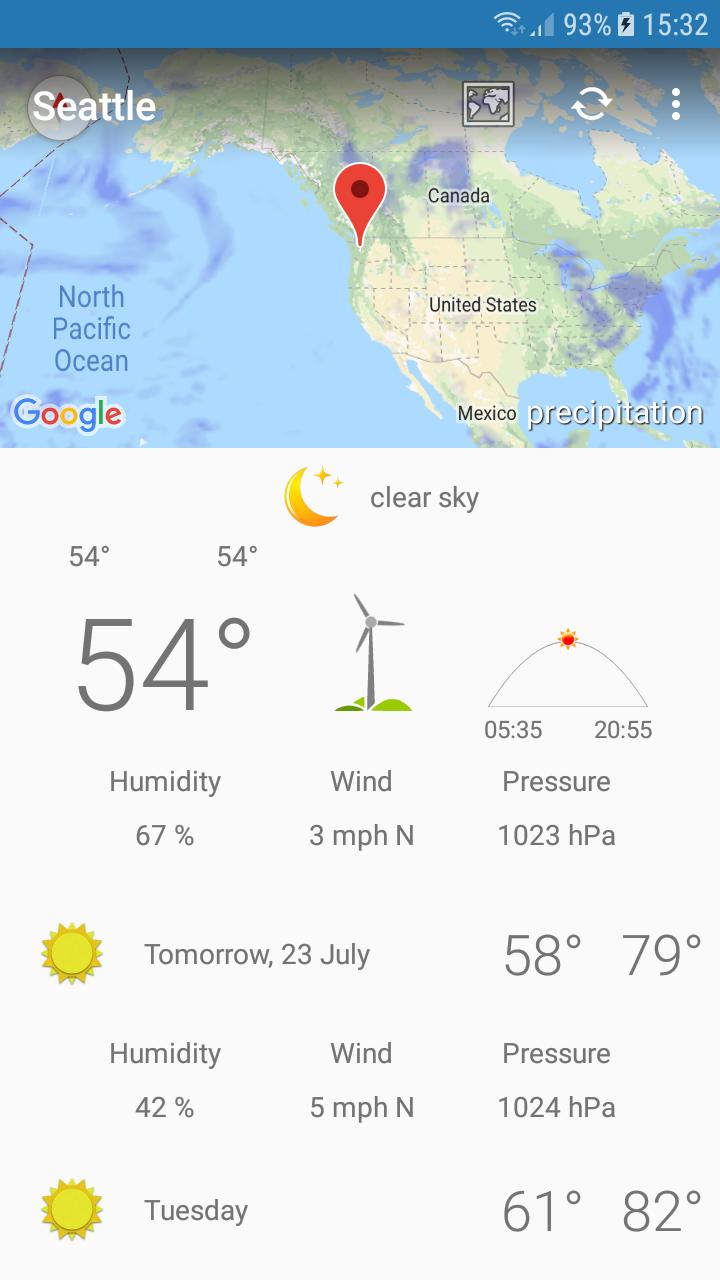
Task: Expand the Tuesday forecast row
Action: coord(196,1209)
